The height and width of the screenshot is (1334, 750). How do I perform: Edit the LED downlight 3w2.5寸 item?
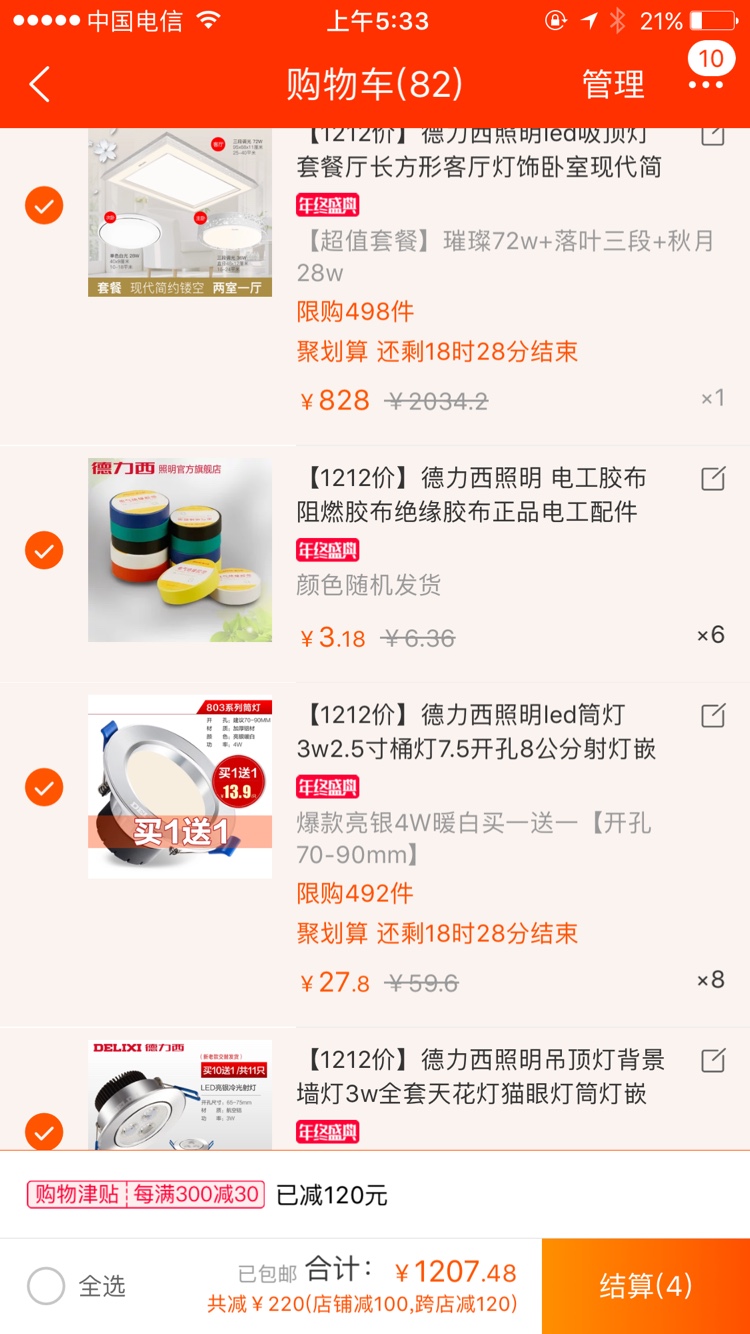tap(713, 716)
